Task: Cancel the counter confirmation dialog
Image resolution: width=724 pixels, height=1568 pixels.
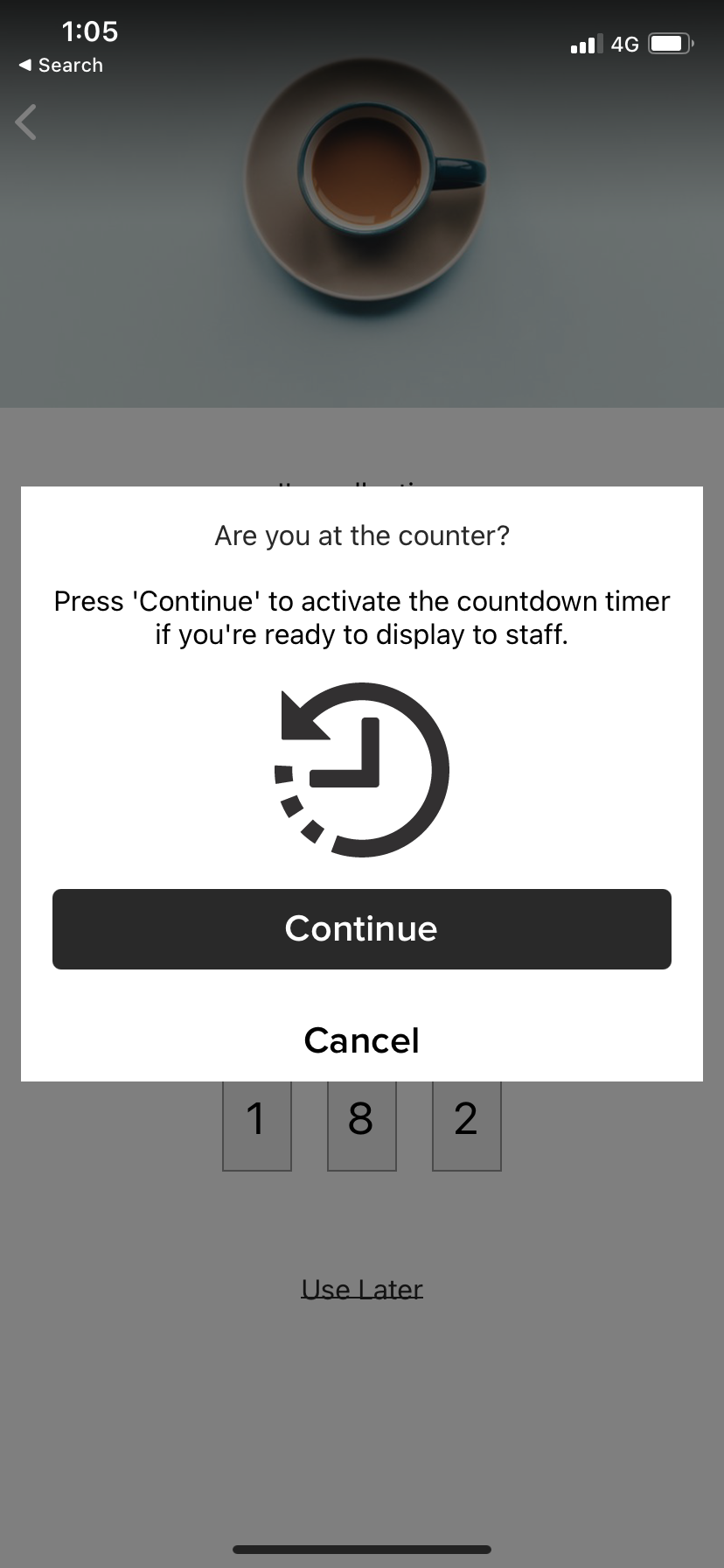Action: click(362, 1040)
